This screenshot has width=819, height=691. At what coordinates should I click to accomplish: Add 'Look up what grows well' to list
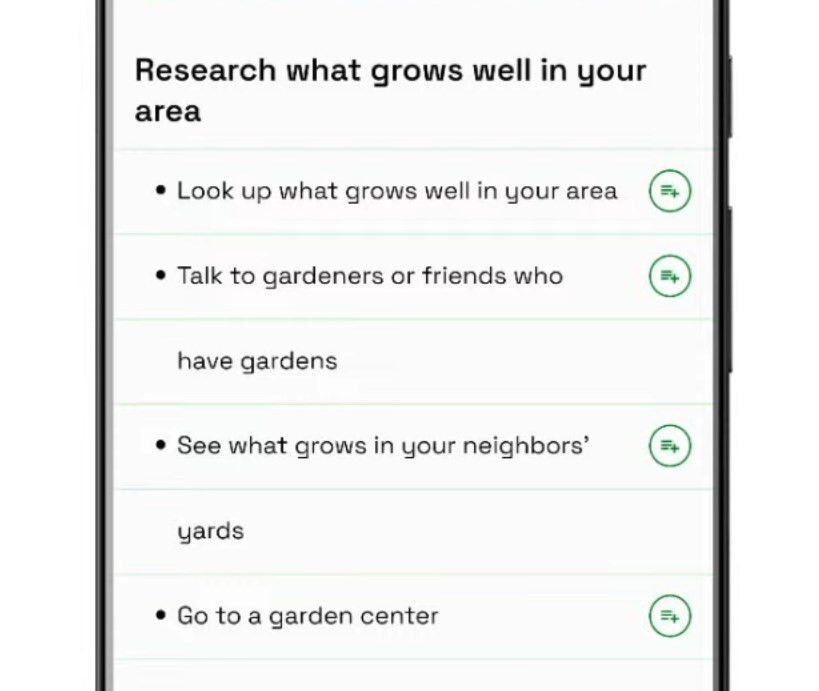[670, 191]
